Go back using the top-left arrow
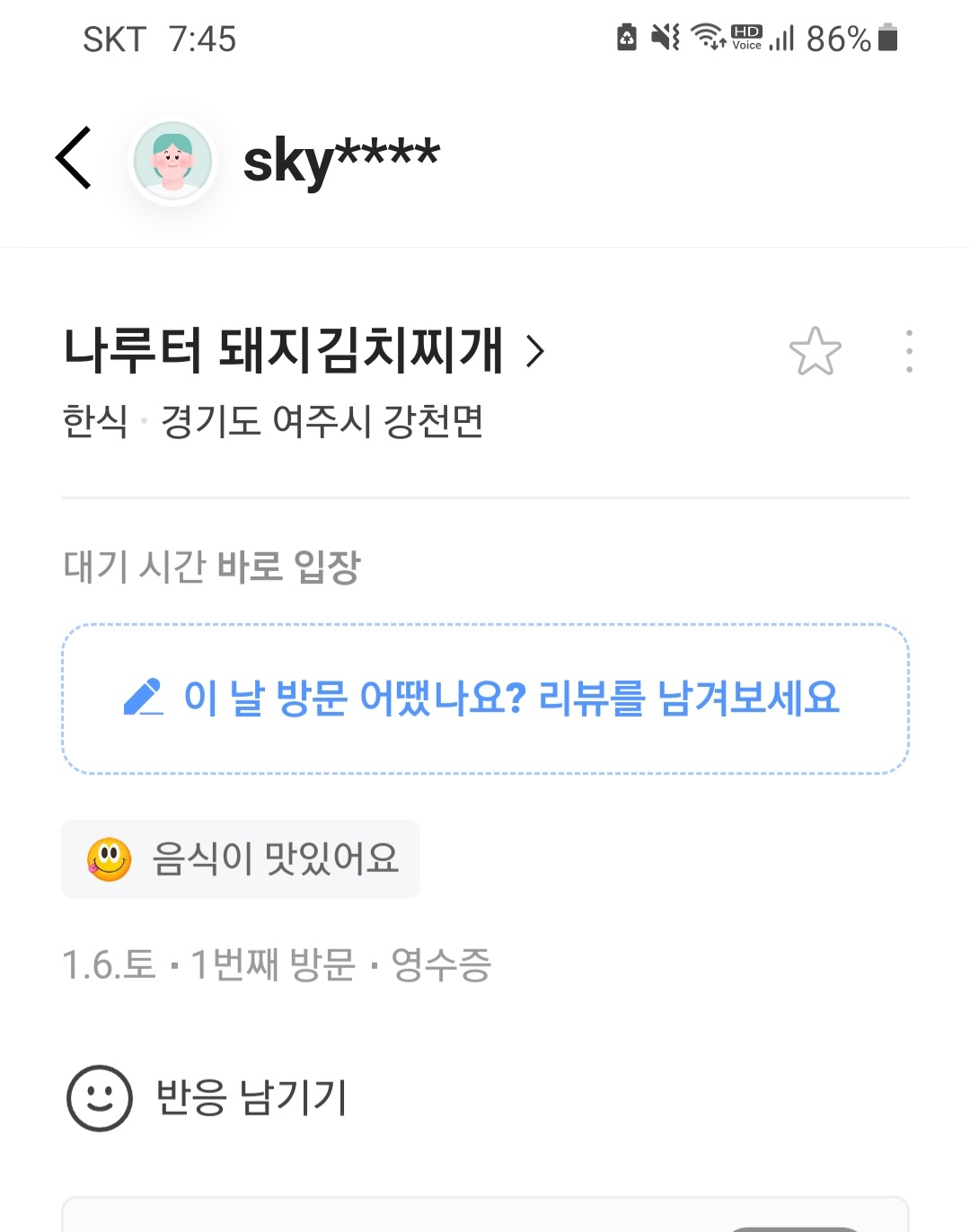970x1232 pixels. [x=74, y=158]
